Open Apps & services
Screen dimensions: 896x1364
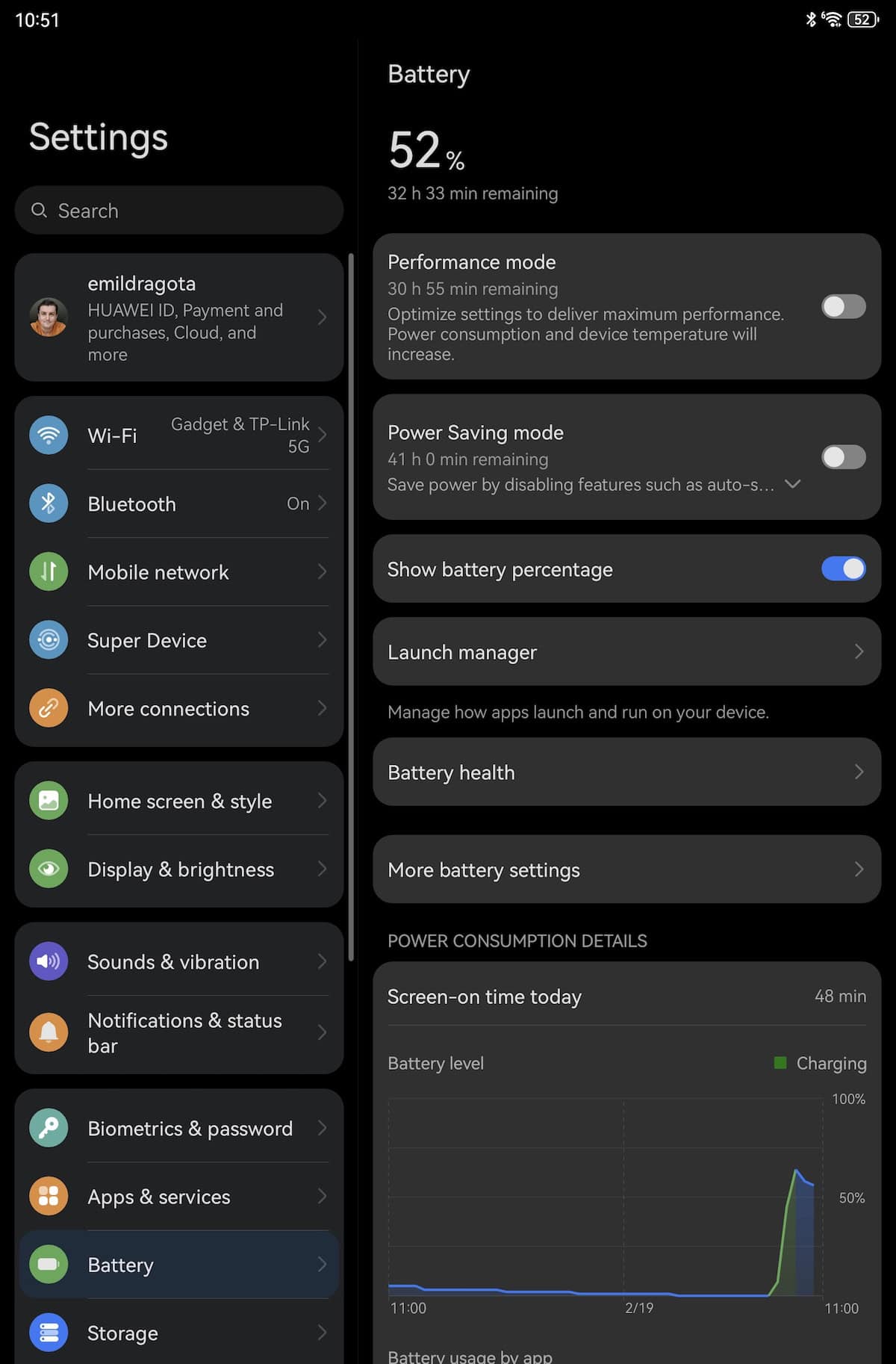(179, 1196)
